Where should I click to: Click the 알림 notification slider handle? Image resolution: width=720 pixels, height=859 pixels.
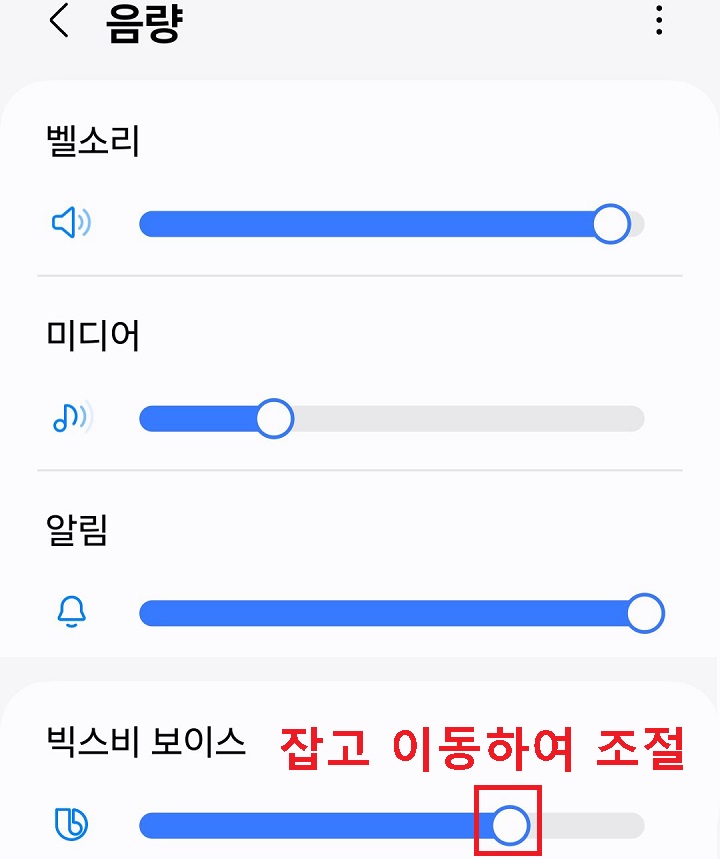[x=646, y=613]
